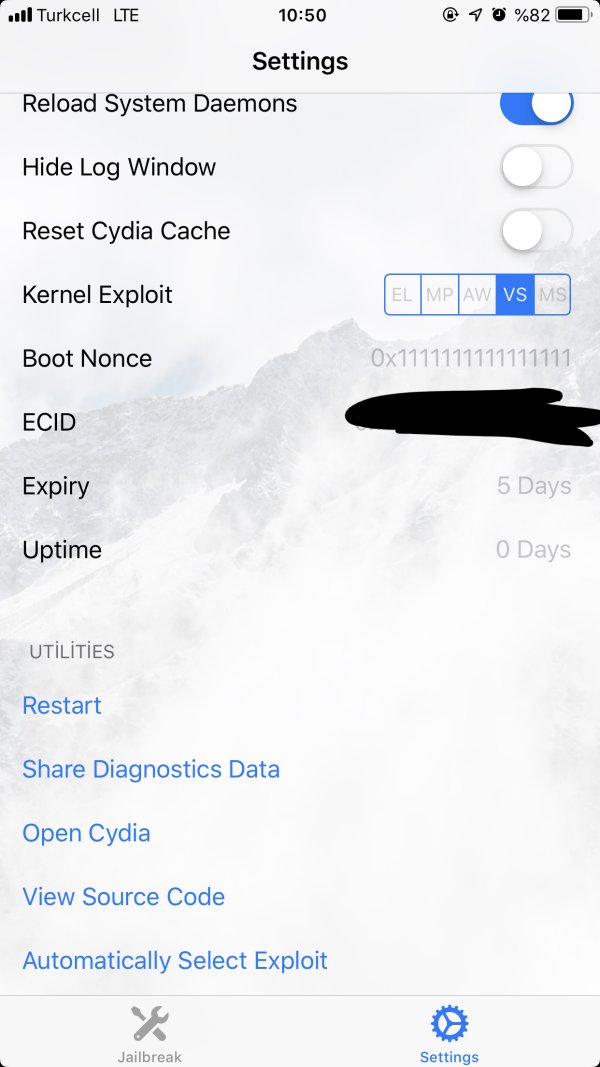
Task: Launch Open Cydia
Action: 87,833
